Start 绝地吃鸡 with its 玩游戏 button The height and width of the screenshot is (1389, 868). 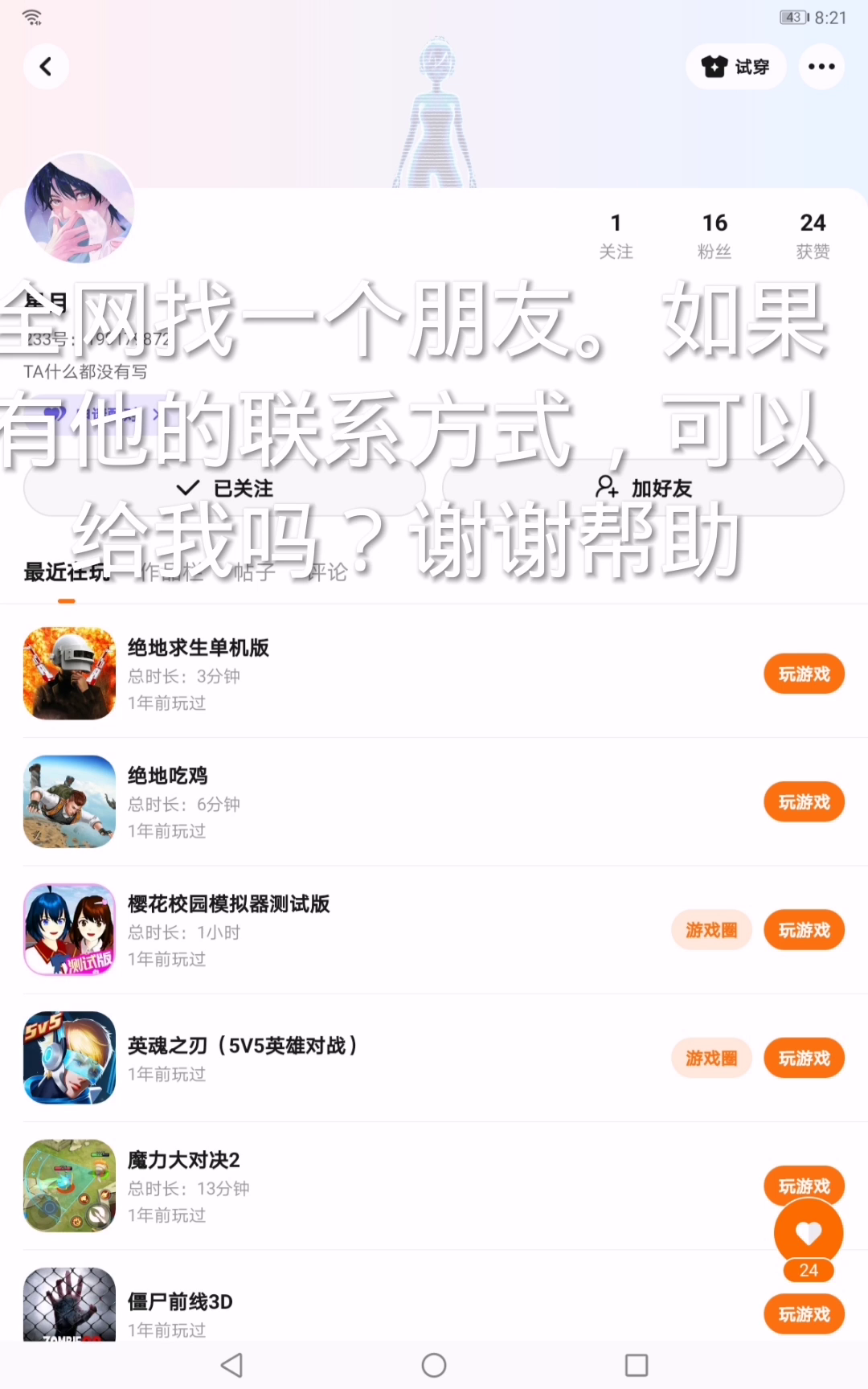pos(804,802)
